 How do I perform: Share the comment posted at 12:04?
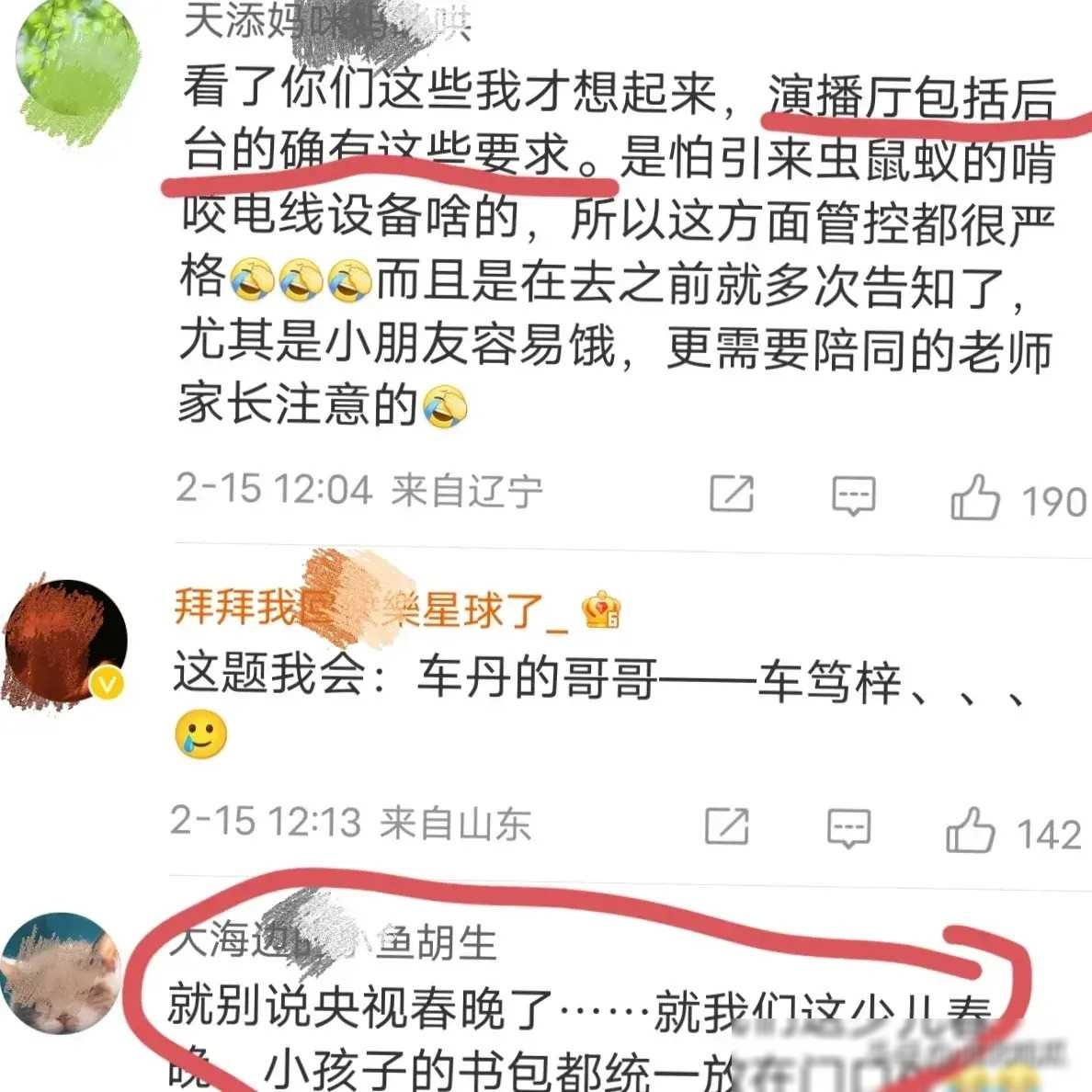click(x=732, y=495)
